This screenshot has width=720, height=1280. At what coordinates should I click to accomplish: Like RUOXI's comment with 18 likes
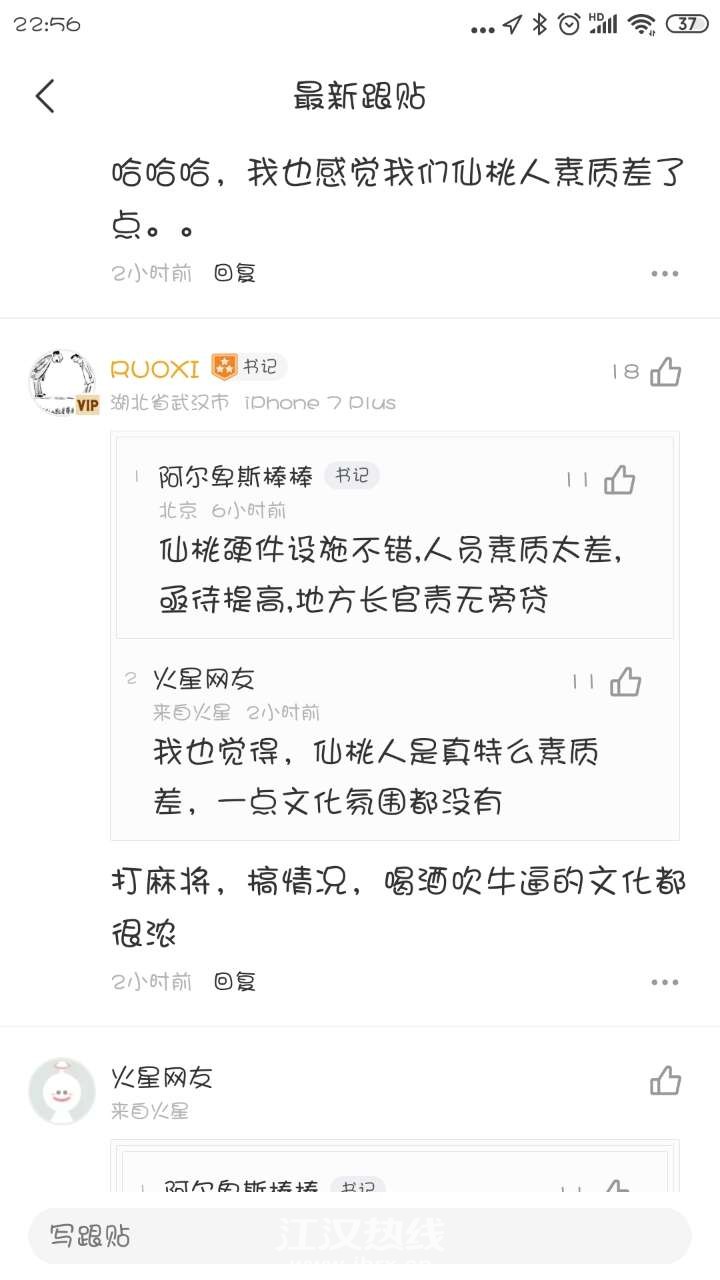pos(665,372)
